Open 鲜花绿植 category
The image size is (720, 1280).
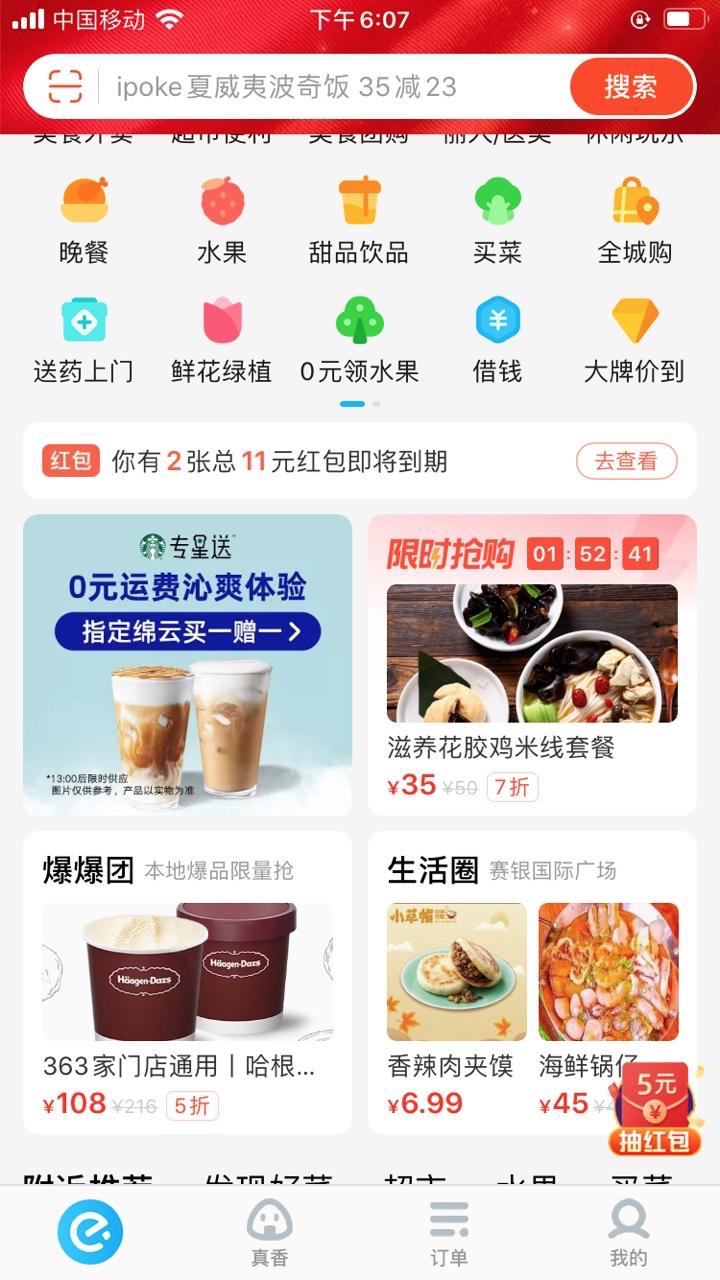(222, 340)
